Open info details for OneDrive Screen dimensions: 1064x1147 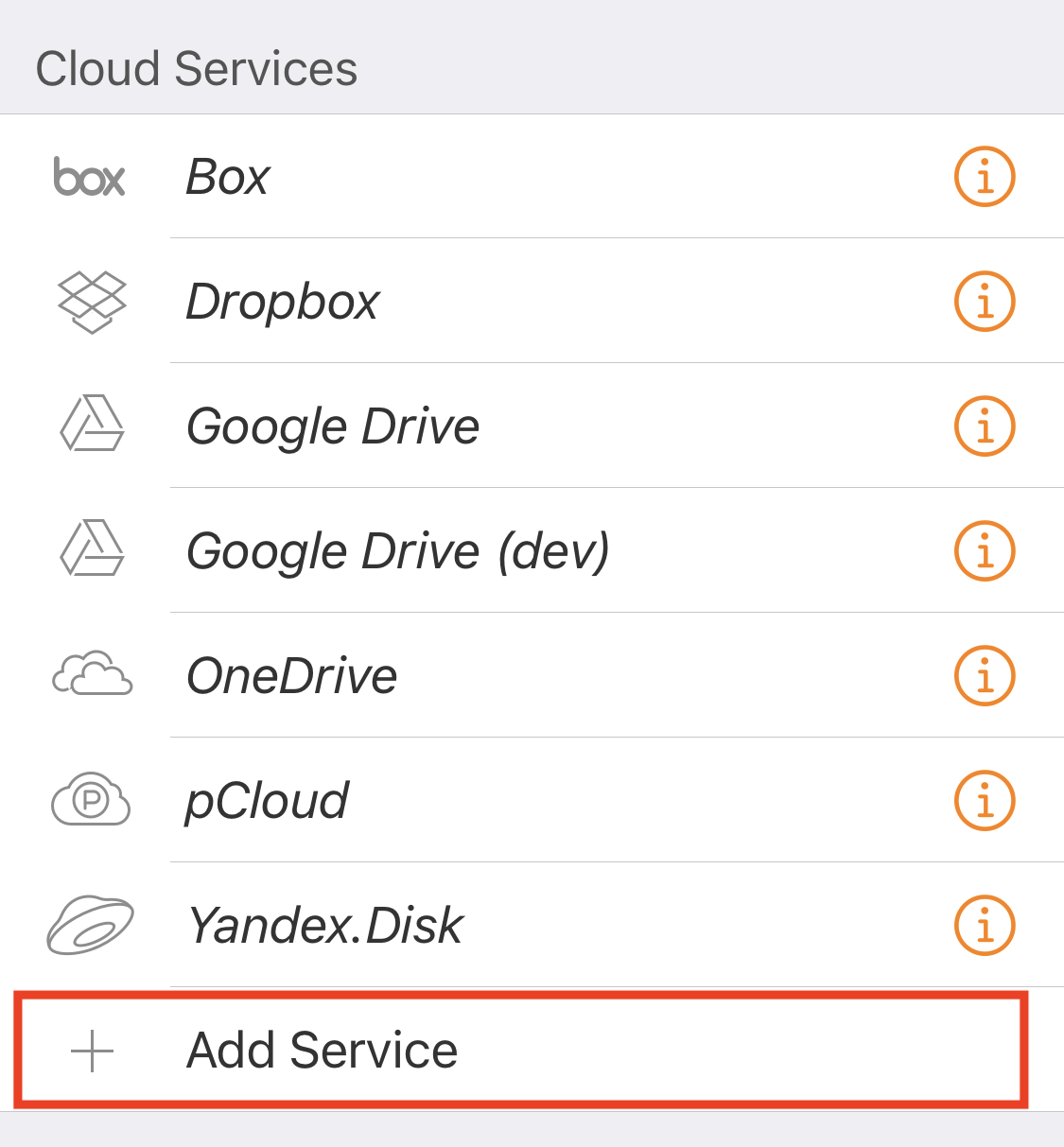click(984, 676)
